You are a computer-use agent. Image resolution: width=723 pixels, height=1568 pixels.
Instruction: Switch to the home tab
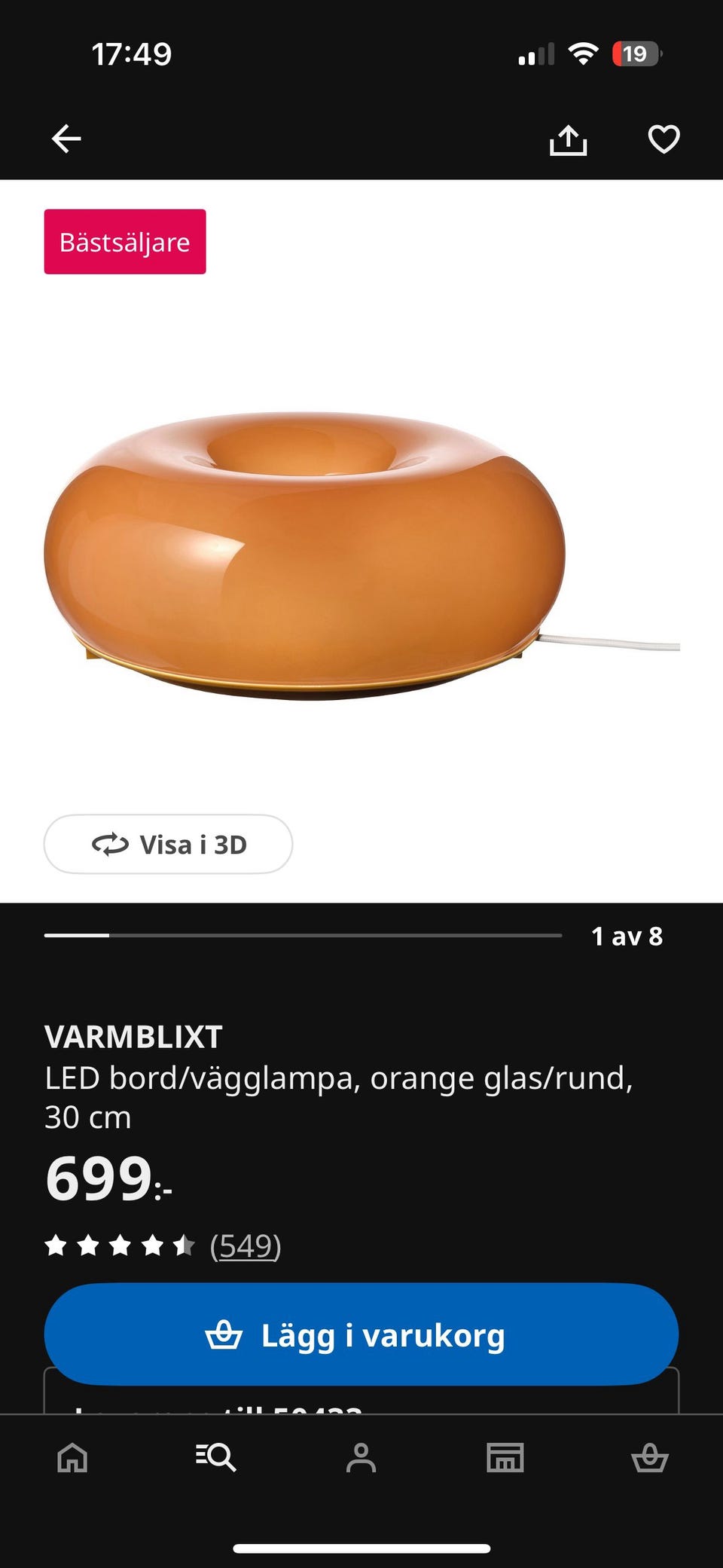point(72,1457)
